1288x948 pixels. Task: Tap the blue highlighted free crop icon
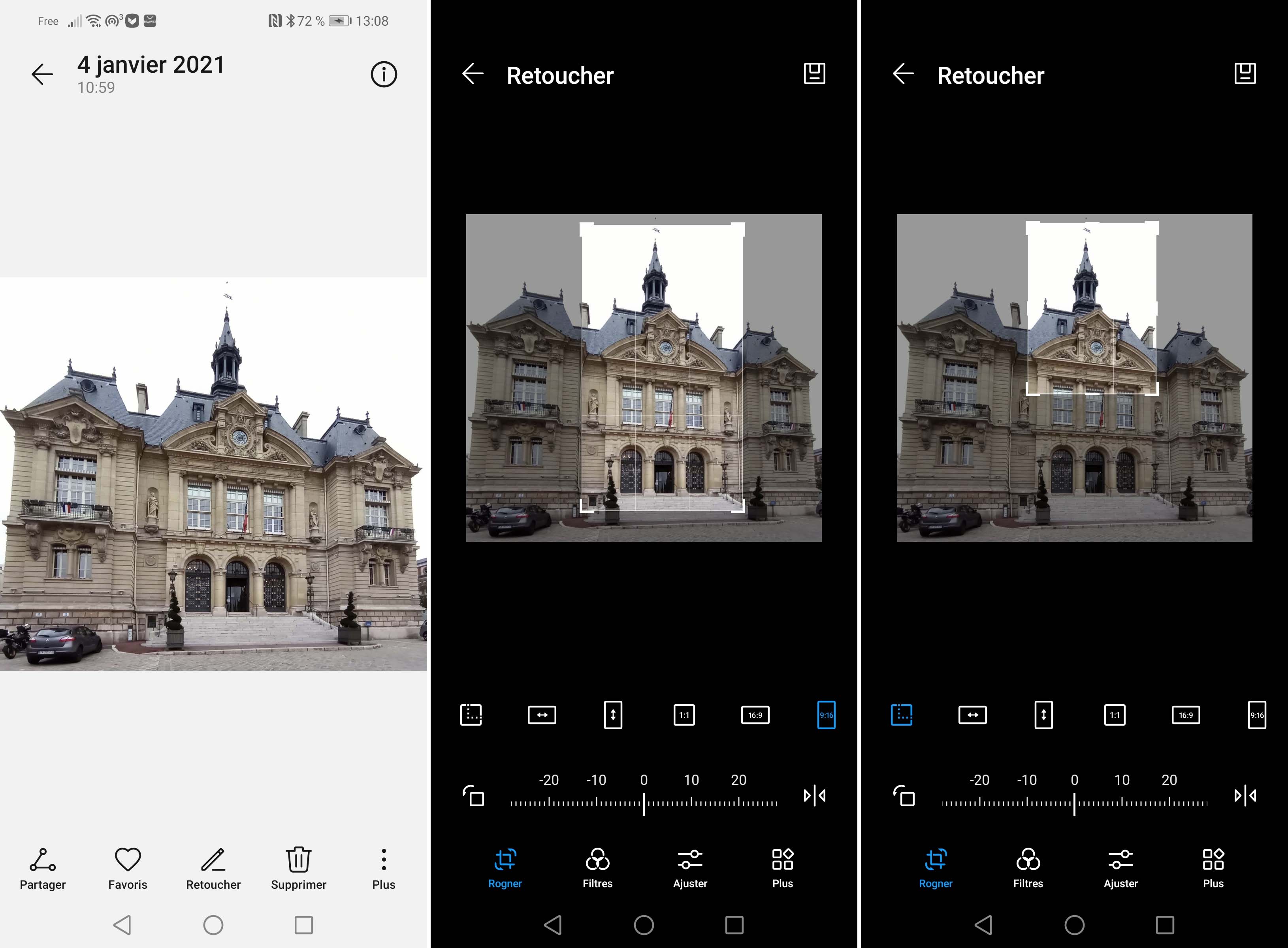[x=901, y=715]
